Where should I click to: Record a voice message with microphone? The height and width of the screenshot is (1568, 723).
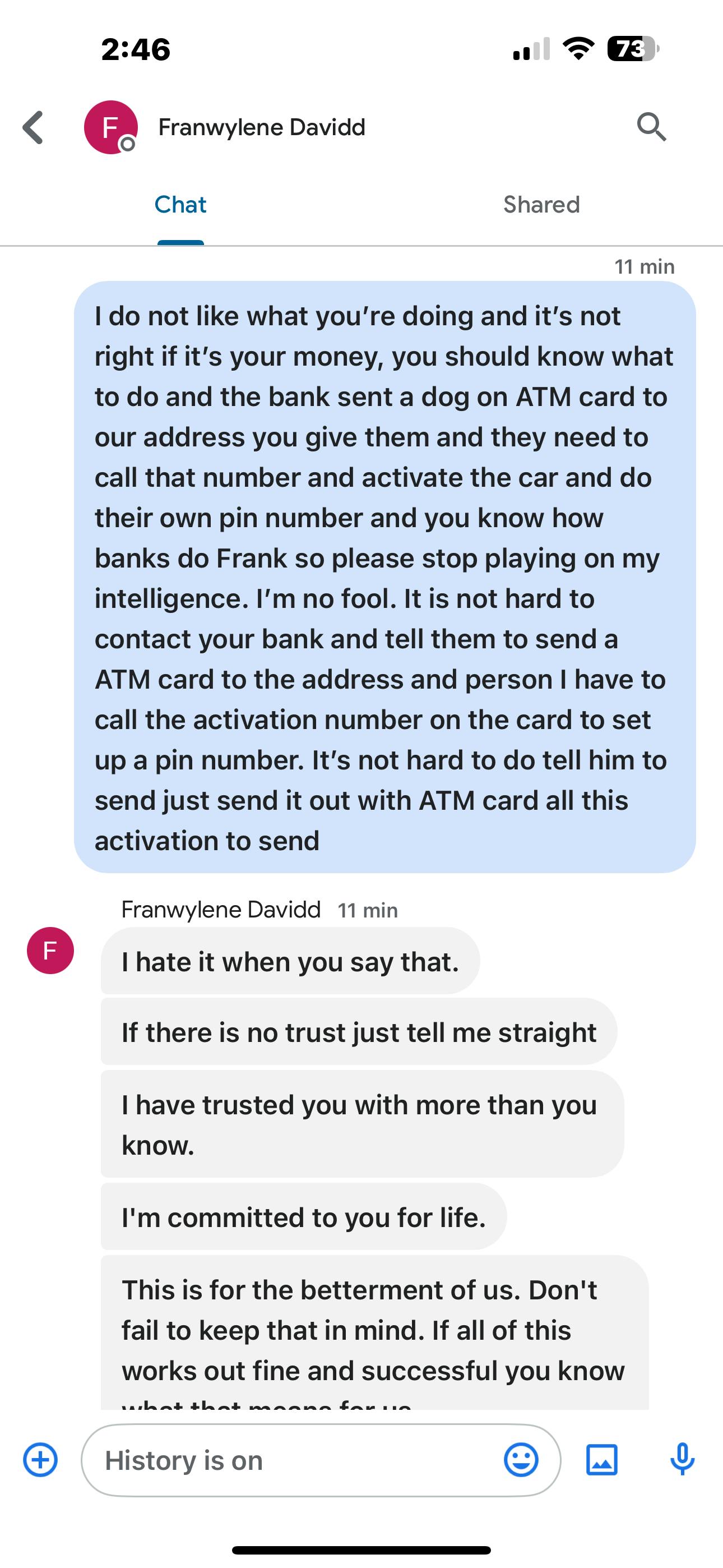click(x=682, y=1460)
